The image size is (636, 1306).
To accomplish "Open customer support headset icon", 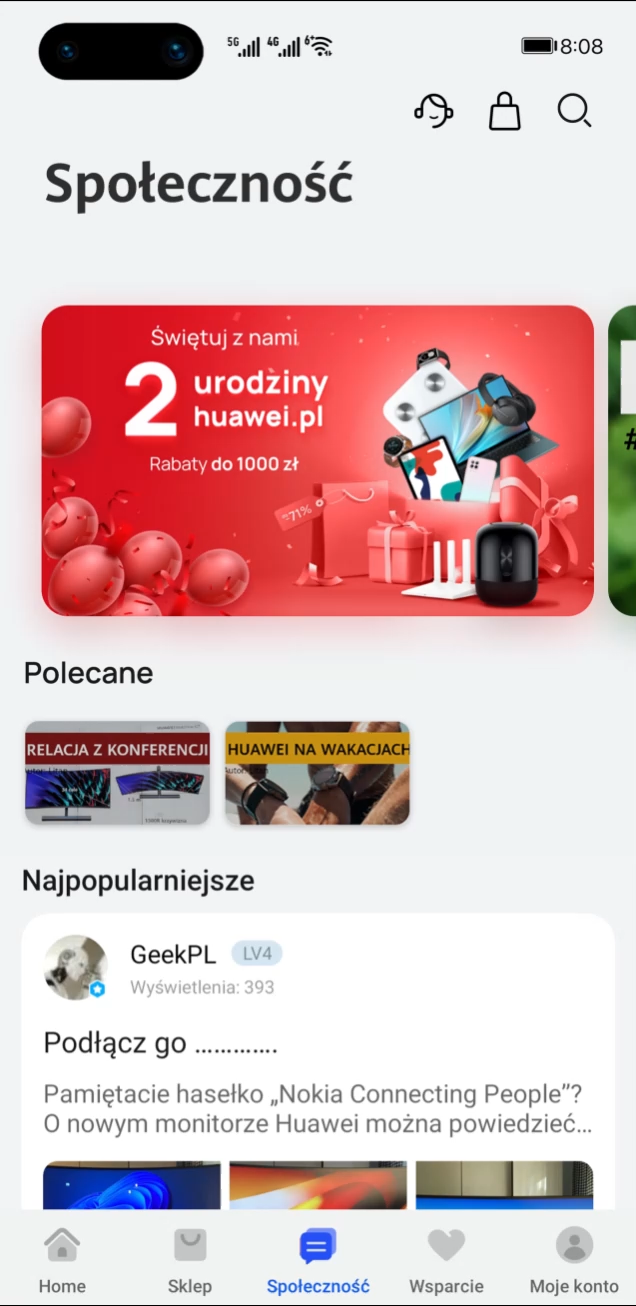I will (x=433, y=110).
